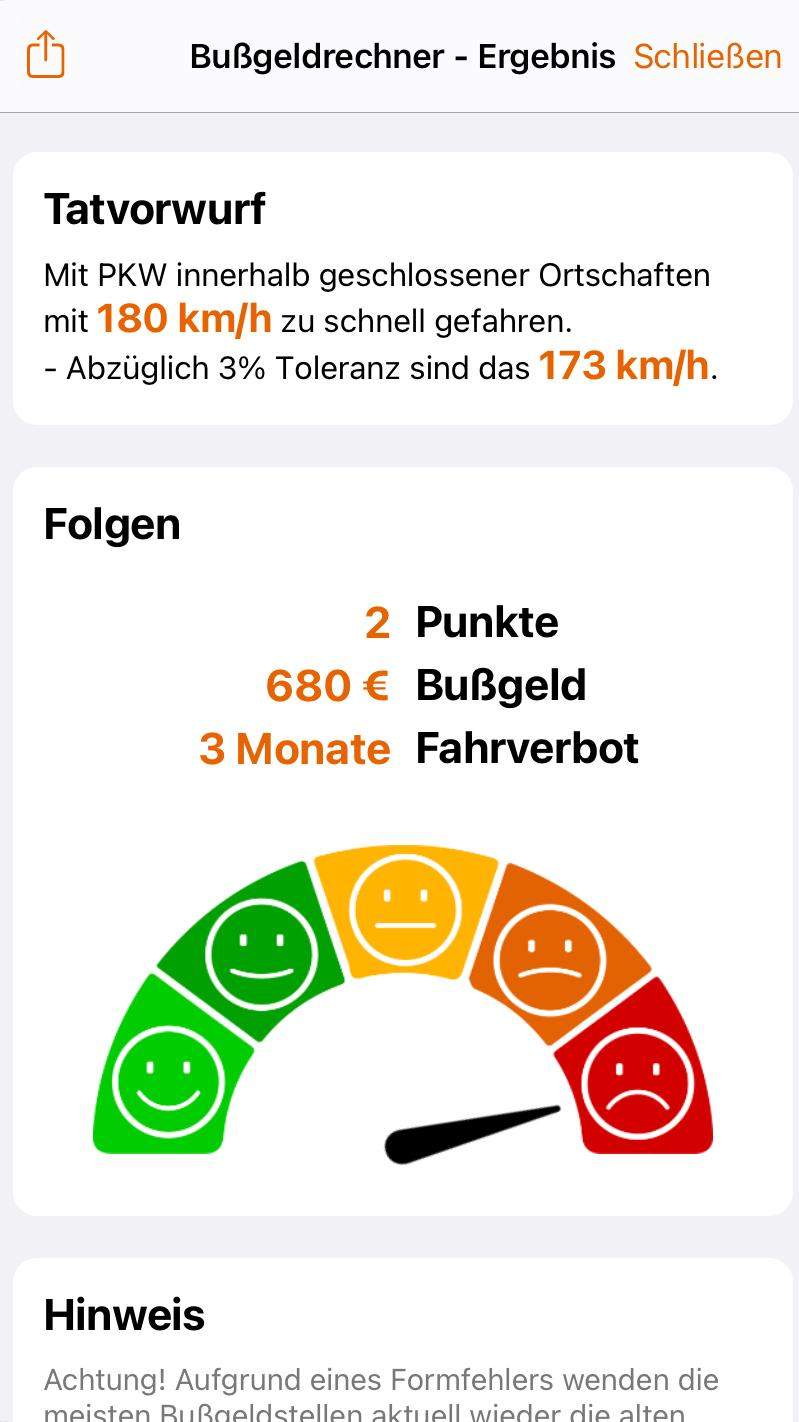Close the result via Schließen
The height and width of the screenshot is (1422, 799).
click(x=707, y=56)
